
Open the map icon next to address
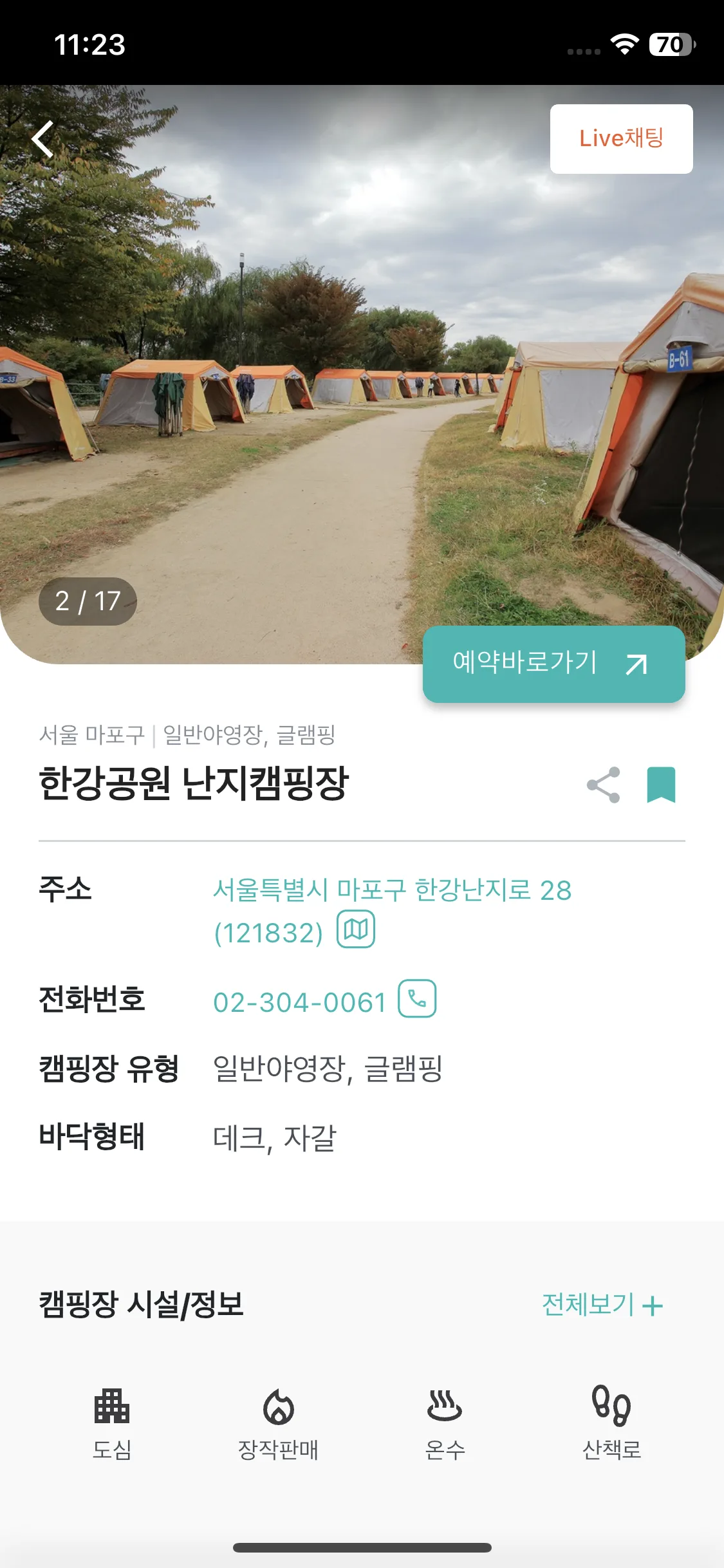coord(356,929)
